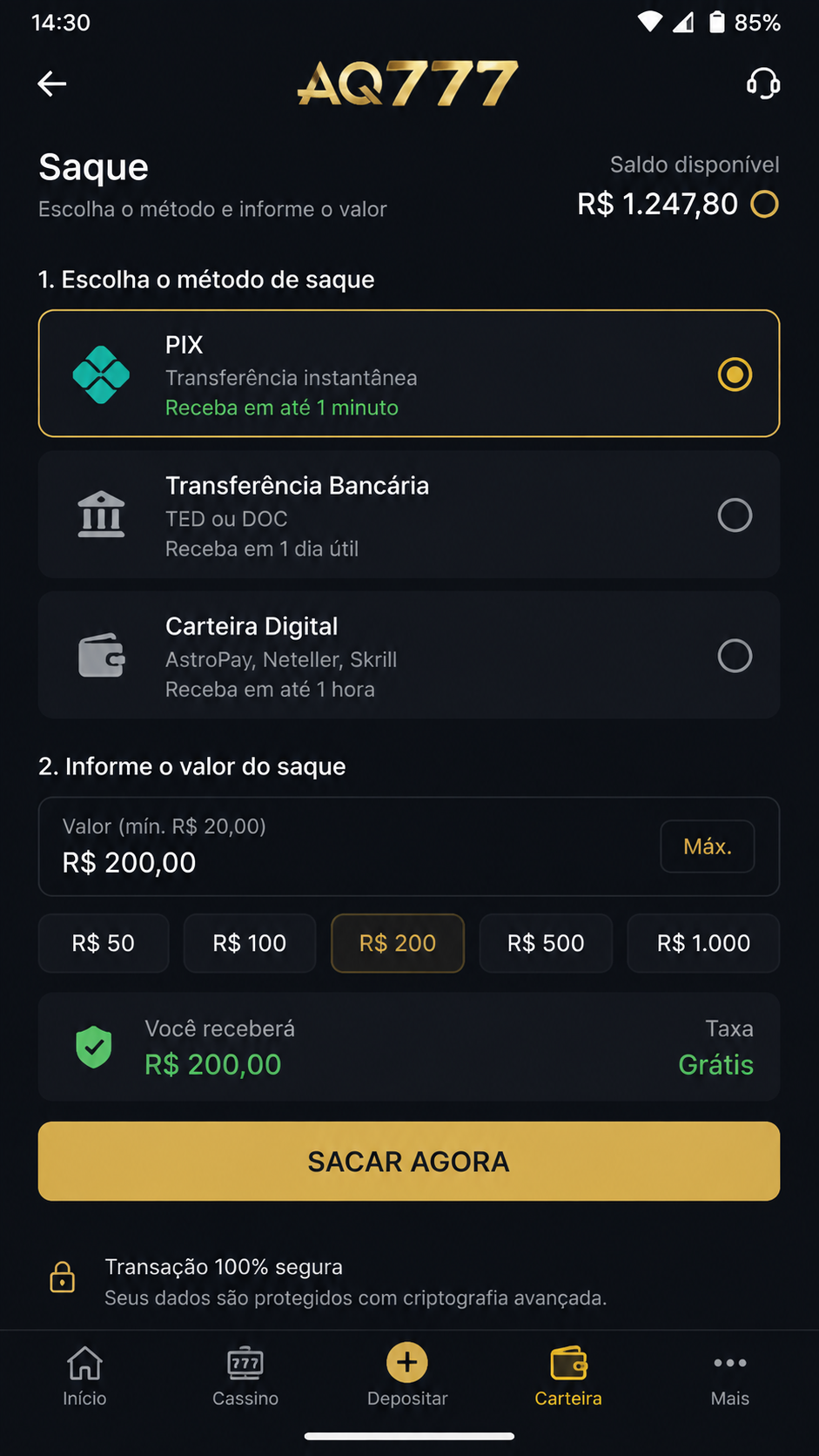The image size is (819, 1456).
Task: Open the Mais tab
Action: 729,1376
